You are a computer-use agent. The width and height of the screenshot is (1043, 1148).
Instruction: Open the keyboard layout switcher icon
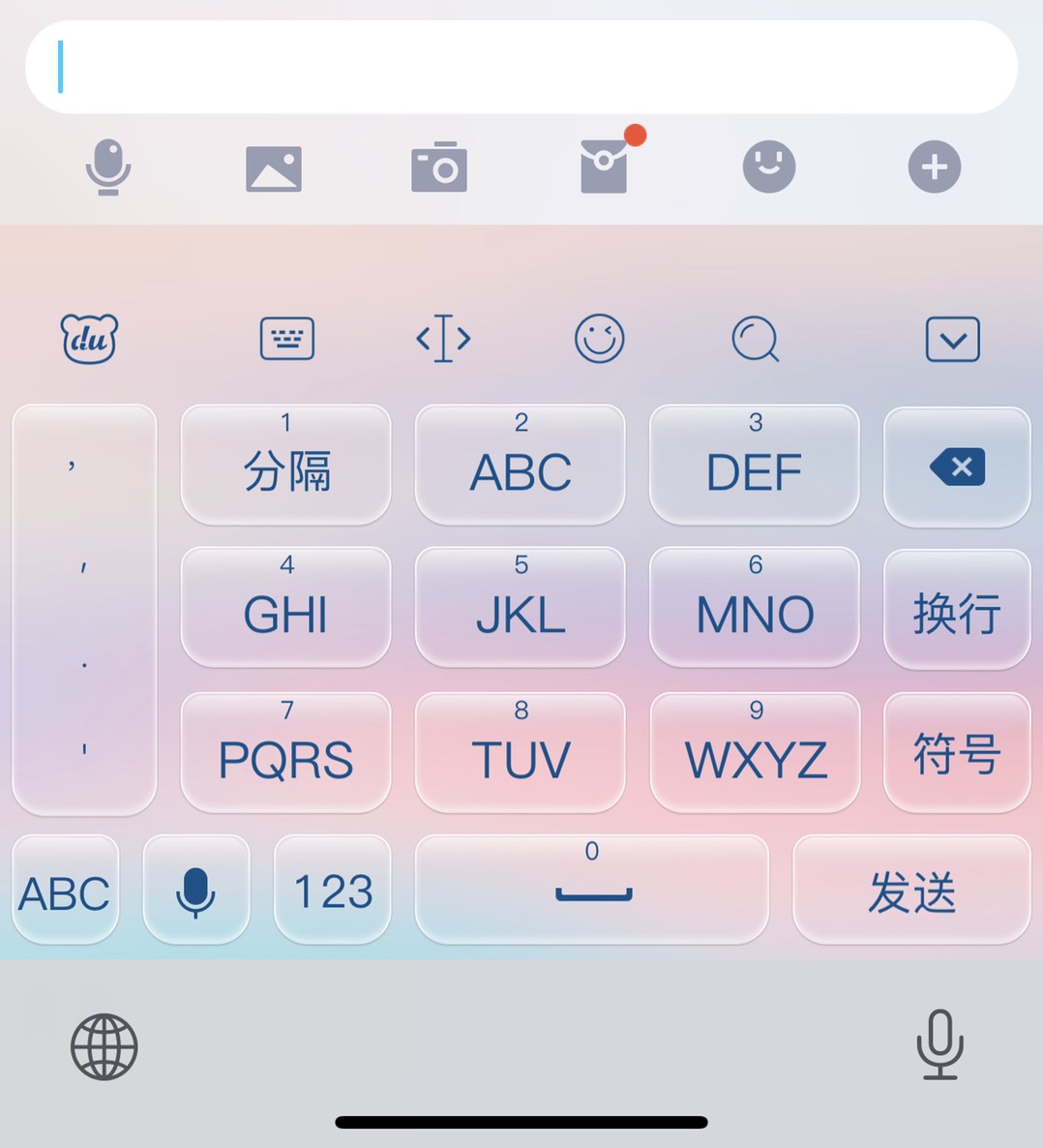tap(287, 339)
